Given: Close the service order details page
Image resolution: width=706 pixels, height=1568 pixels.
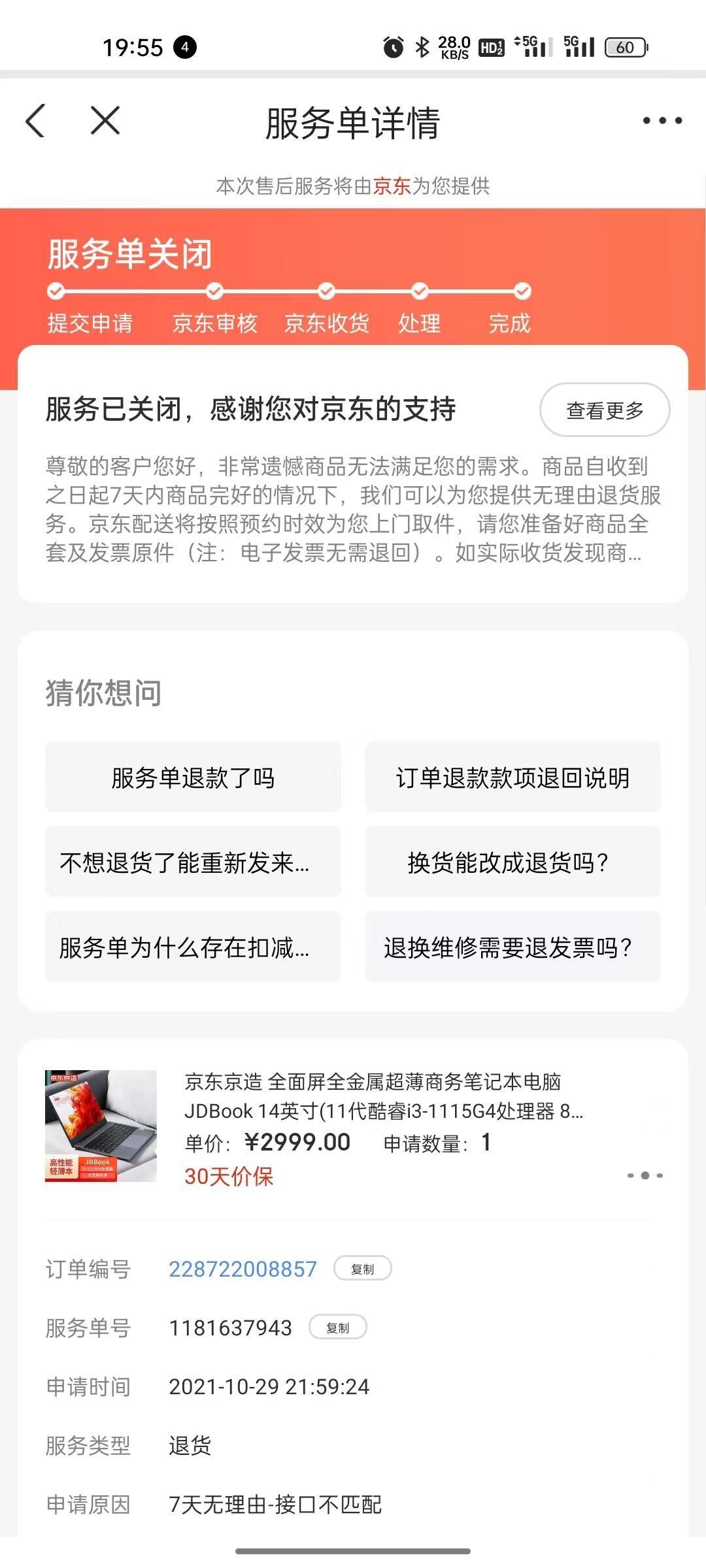Looking at the screenshot, I should click(x=105, y=121).
